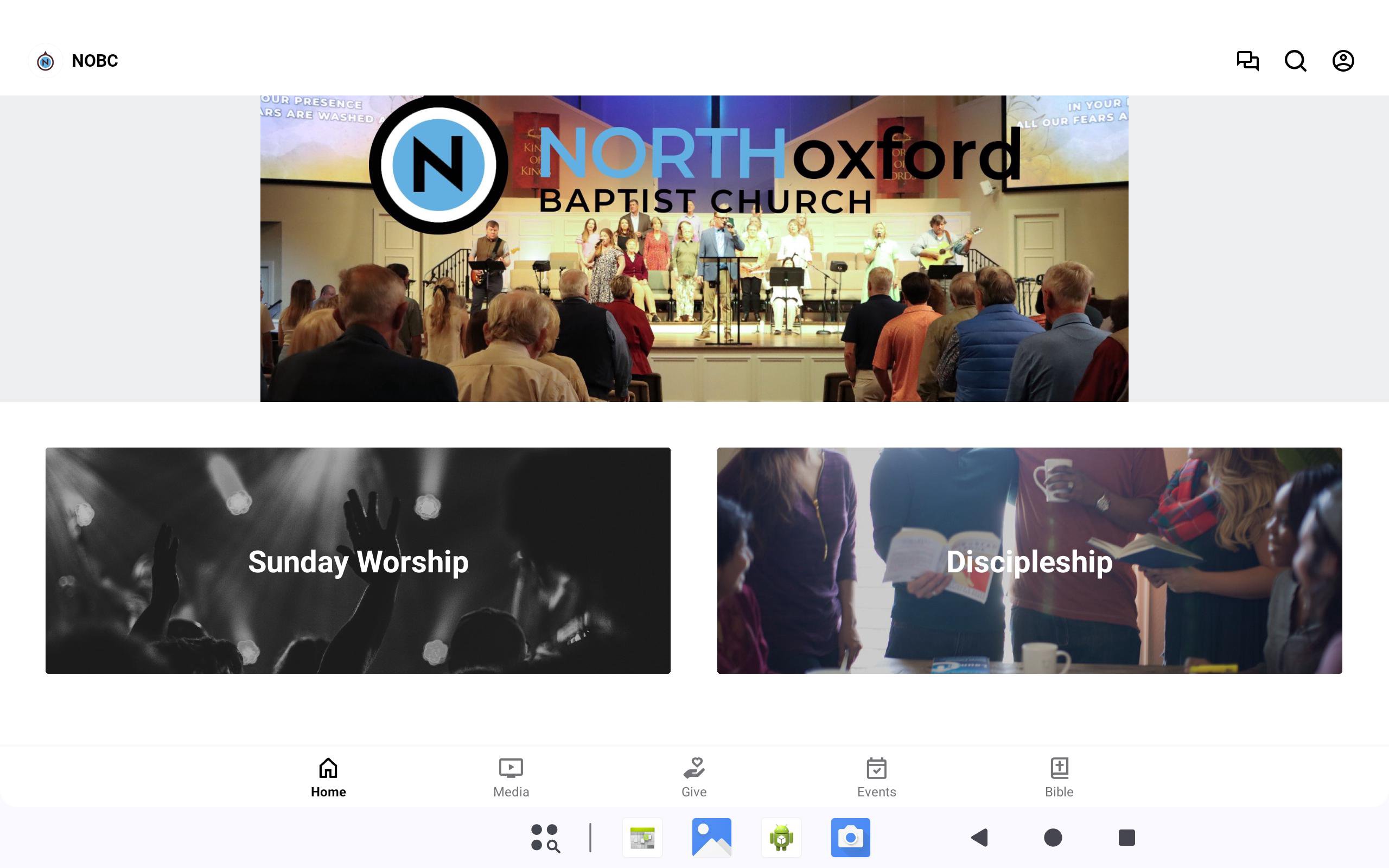
Task: Tap the North Oxford Baptist Church banner
Action: pos(694,248)
